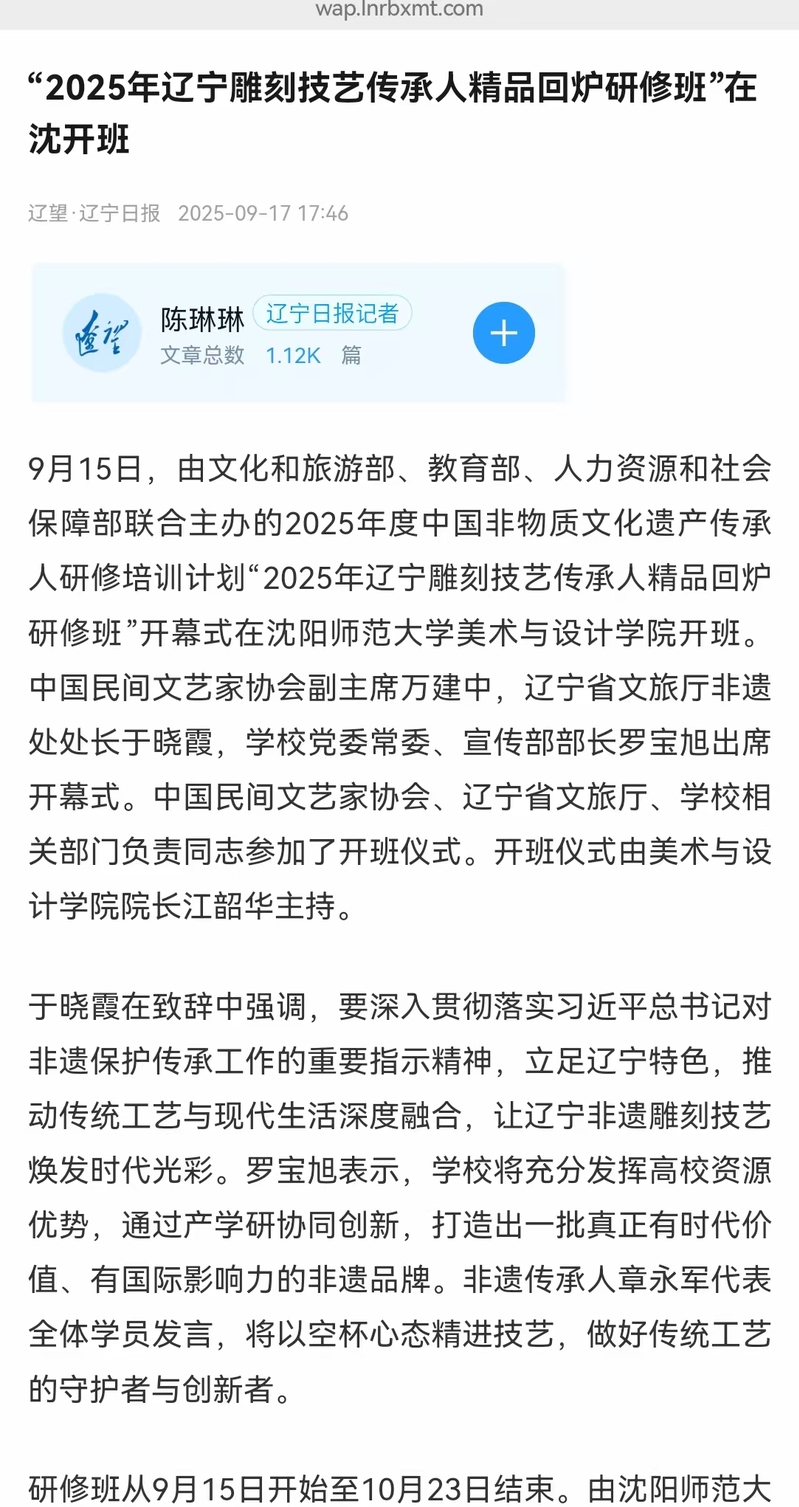Follow reporter 陈琳琳 with the plus button
This screenshot has height=1507, width=799.
[x=504, y=333]
